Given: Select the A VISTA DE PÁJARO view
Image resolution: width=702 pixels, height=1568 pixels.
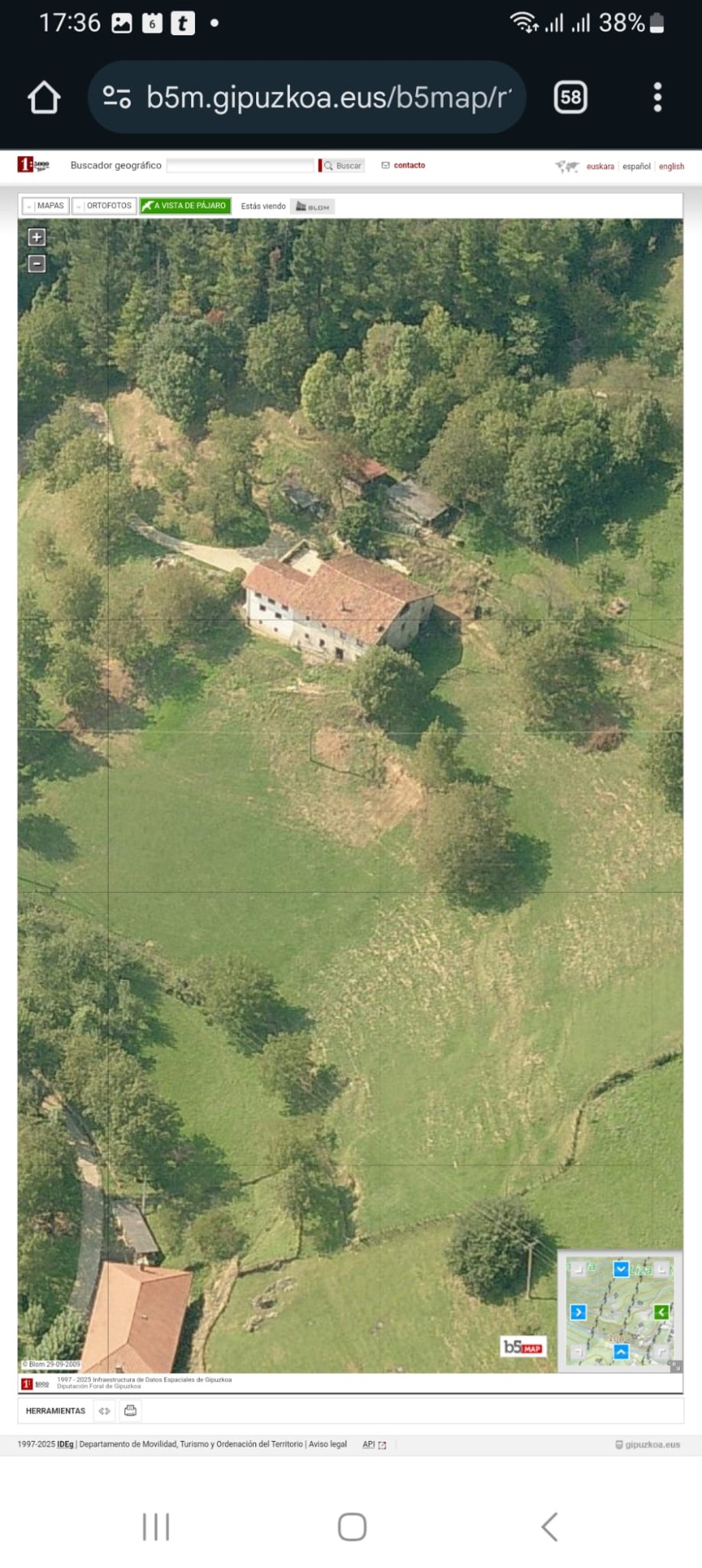Looking at the screenshot, I should pos(186,206).
